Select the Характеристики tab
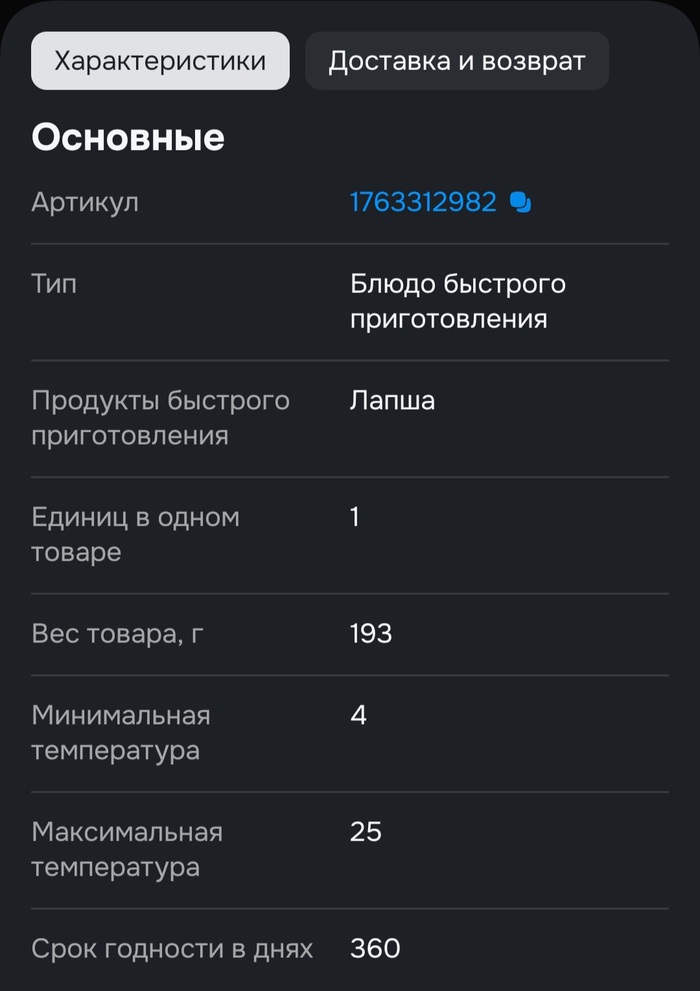This screenshot has width=700, height=991. pyautogui.click(x=160, y=61)
